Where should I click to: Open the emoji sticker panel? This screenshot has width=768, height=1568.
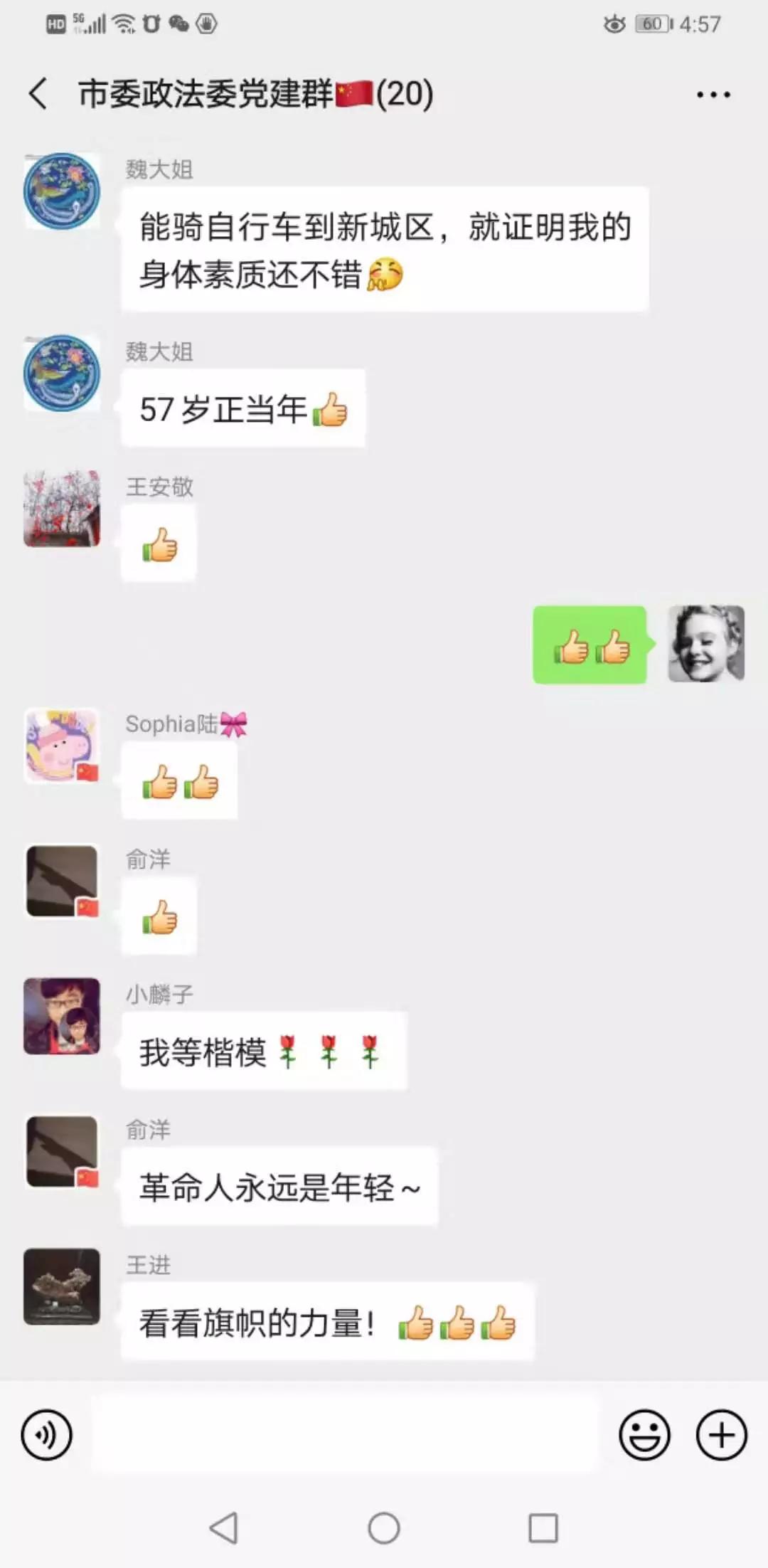(x=644, y=1435)
